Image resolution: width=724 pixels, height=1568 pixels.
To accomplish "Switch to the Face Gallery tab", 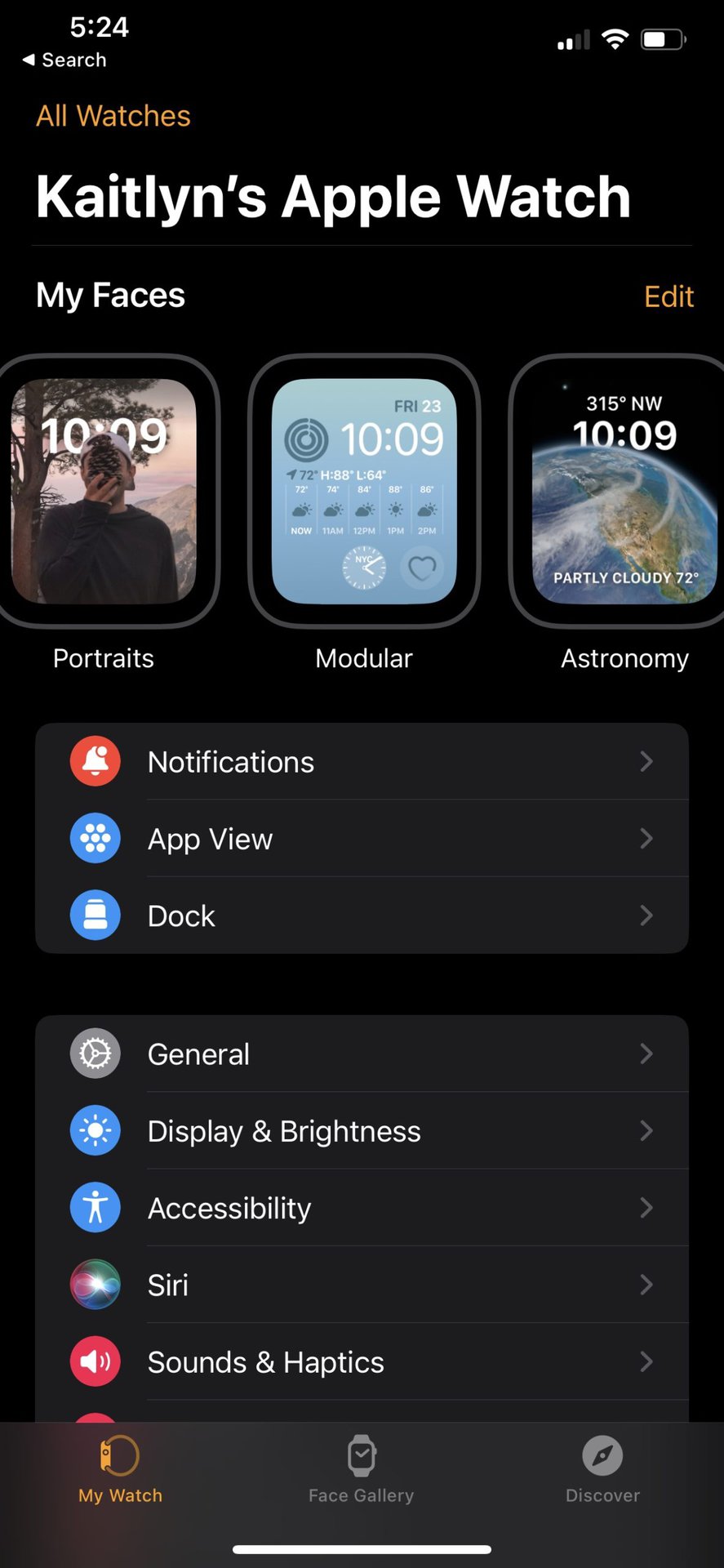I will coord(361,1470).
